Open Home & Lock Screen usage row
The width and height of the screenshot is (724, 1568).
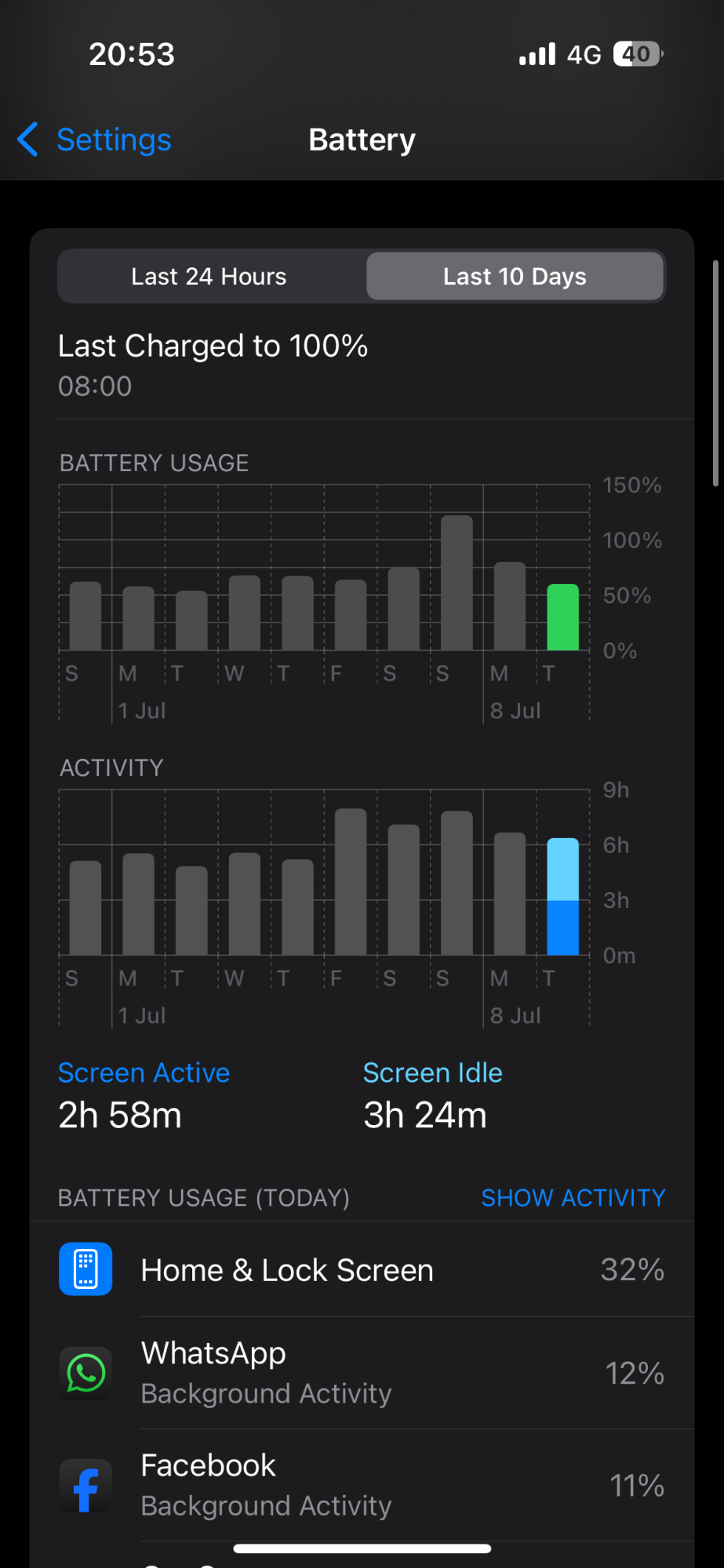tap(362, 1270)
